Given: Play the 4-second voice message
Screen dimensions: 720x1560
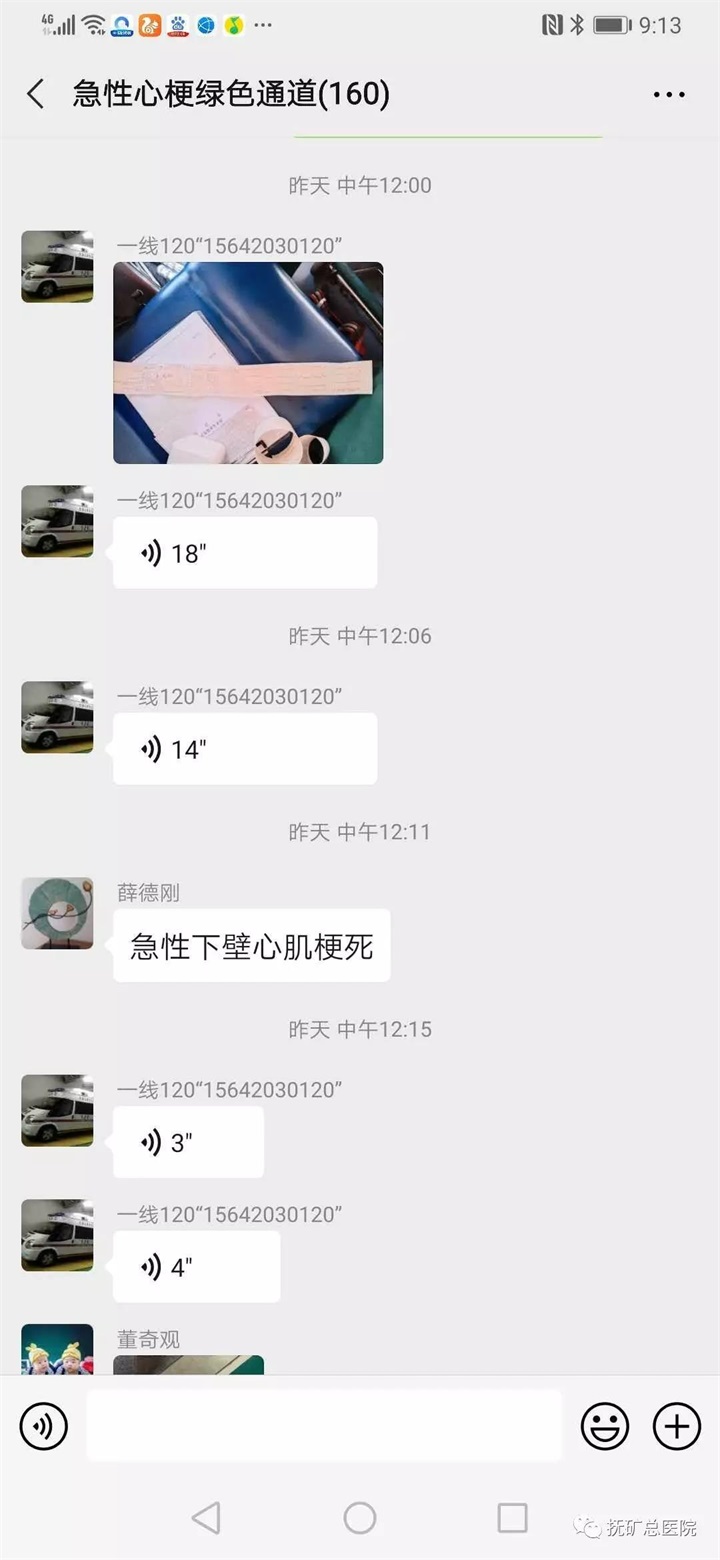Looking at the screenshot, I should tap(196, 1267).
